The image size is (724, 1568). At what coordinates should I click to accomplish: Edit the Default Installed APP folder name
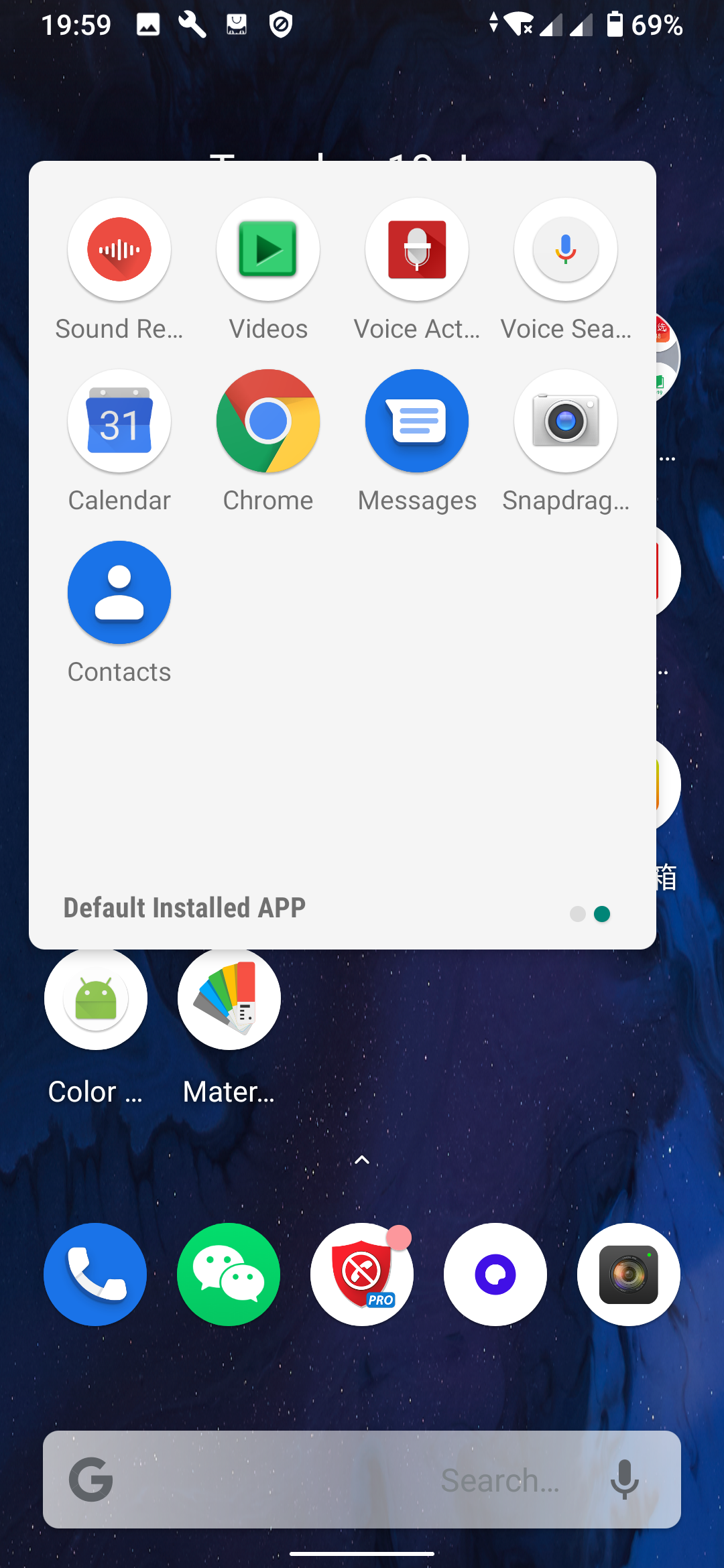184,908
